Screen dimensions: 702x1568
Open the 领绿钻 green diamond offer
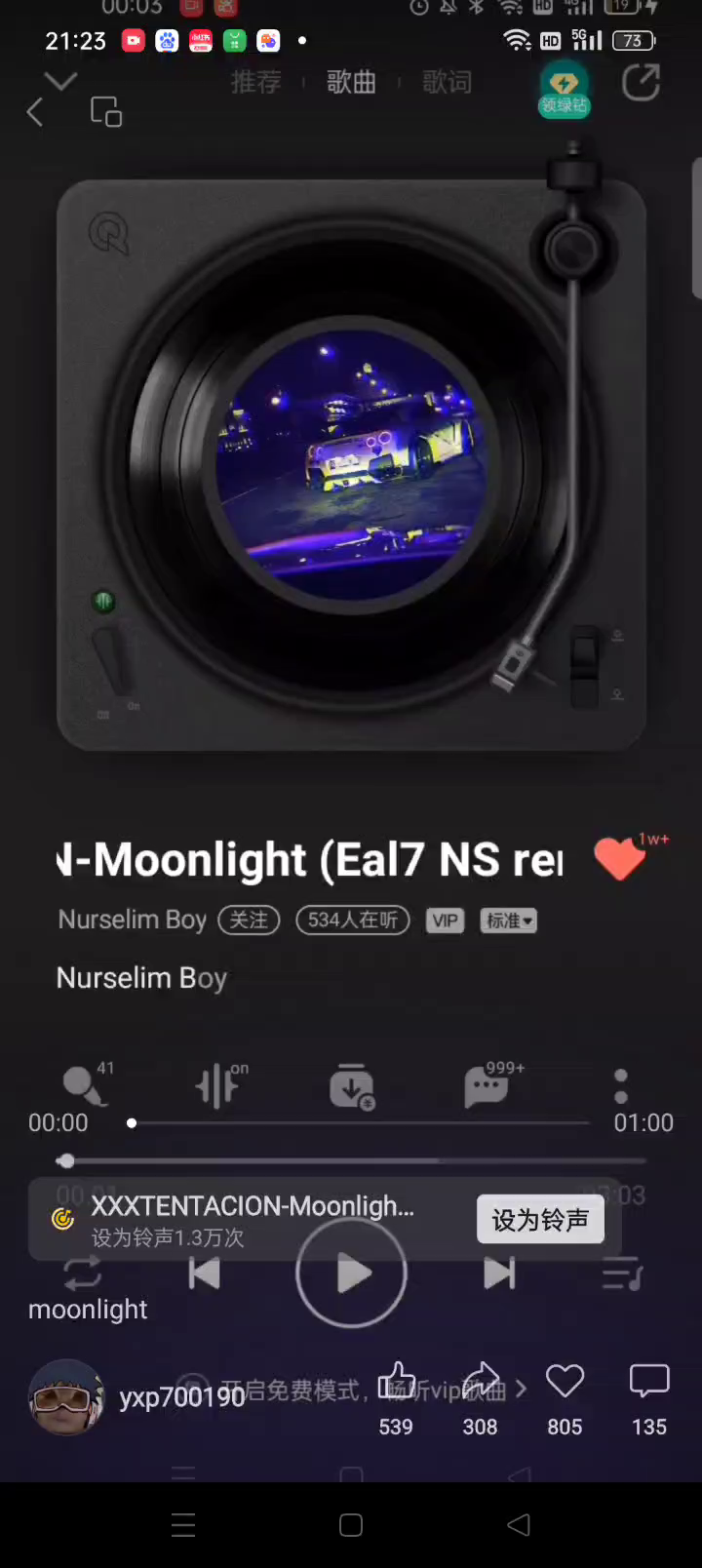pos(564,92)
